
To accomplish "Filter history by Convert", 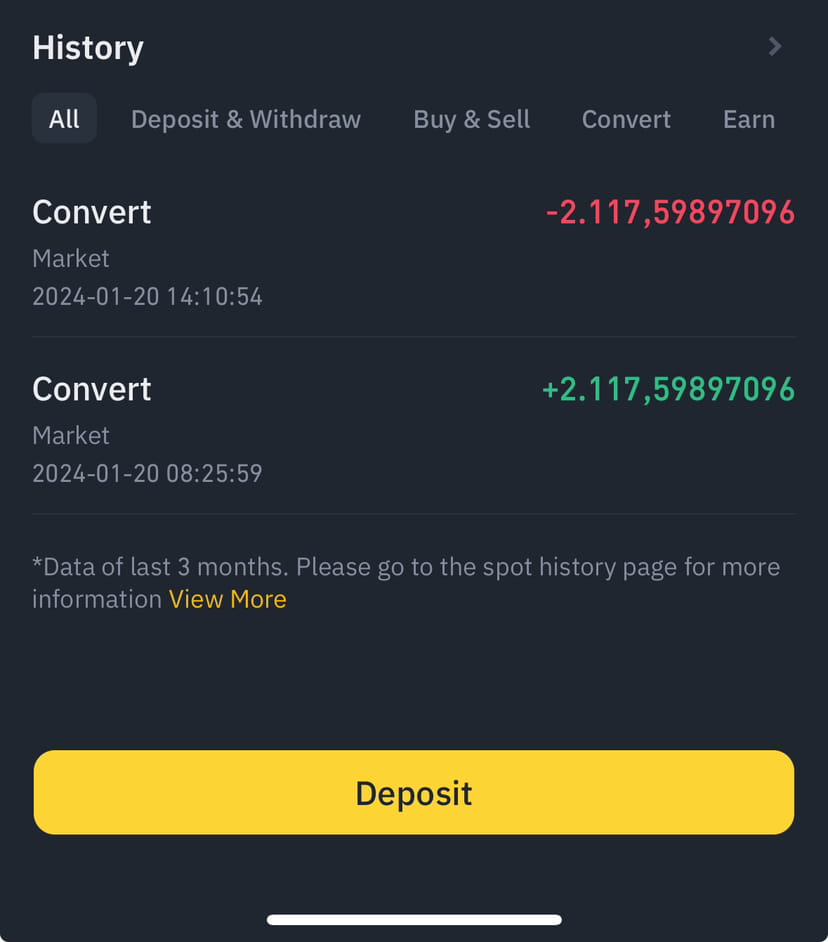I will click(626, 118).
